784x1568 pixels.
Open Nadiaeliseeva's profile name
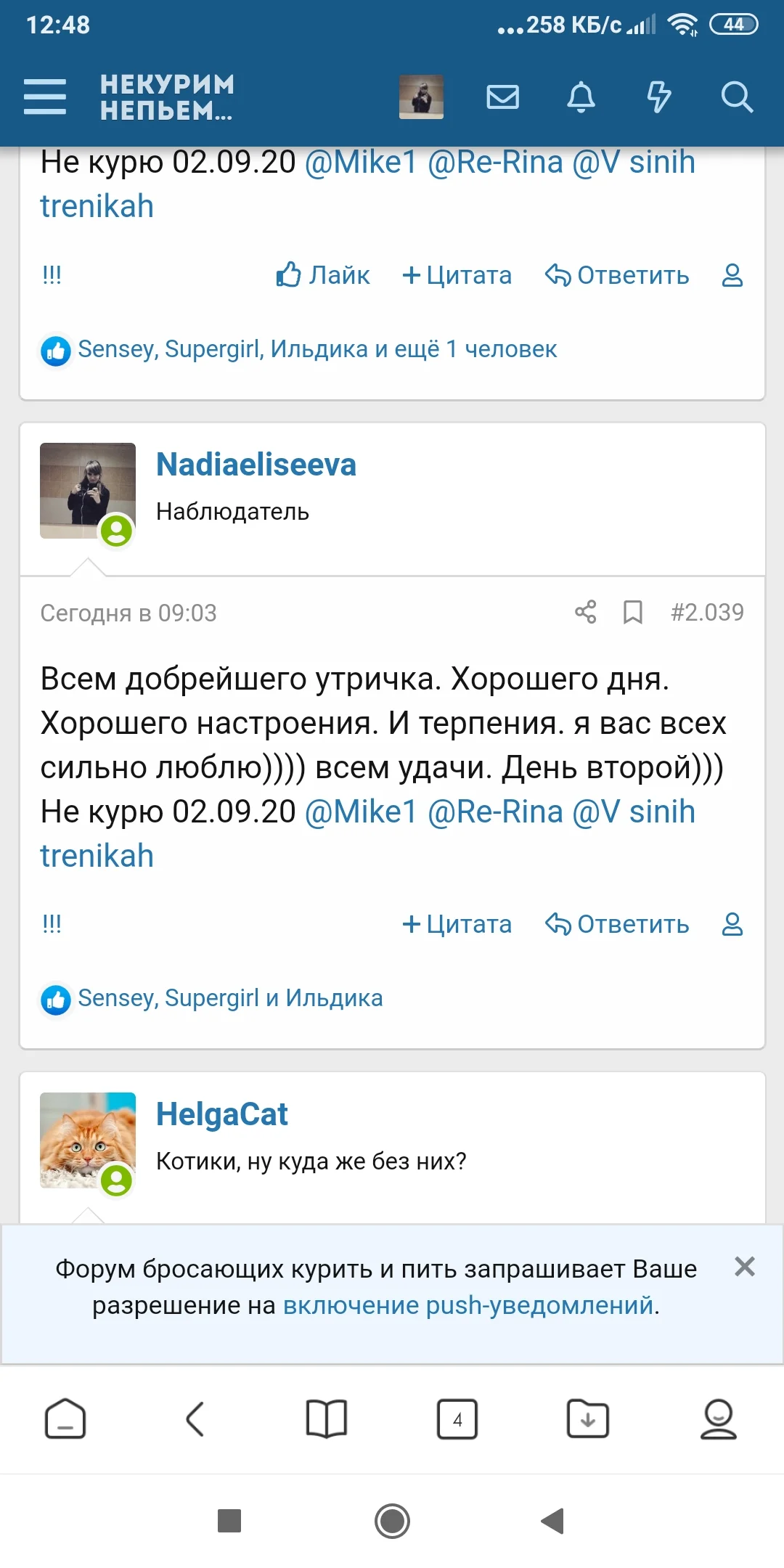coord(256,464)
